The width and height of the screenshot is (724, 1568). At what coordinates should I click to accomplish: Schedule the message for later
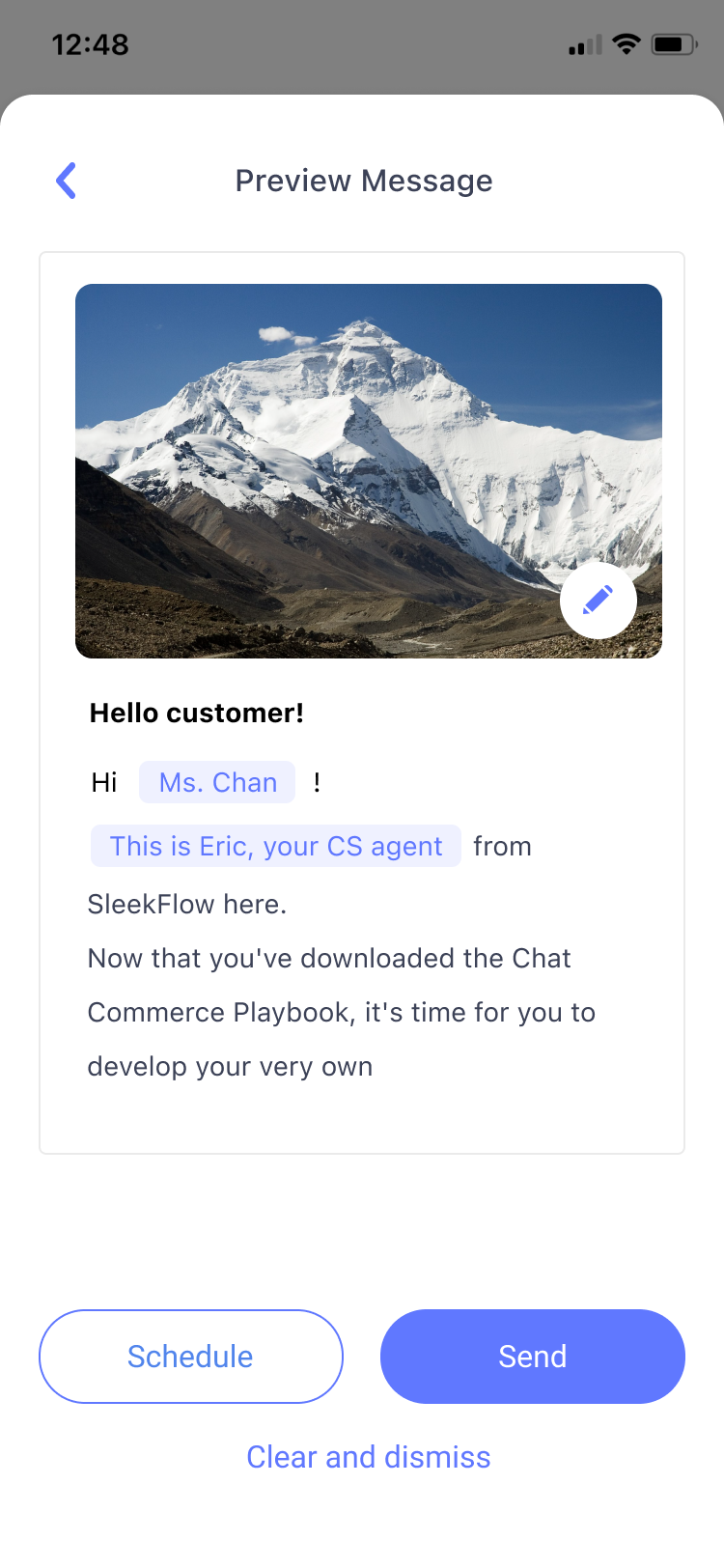191,1356
